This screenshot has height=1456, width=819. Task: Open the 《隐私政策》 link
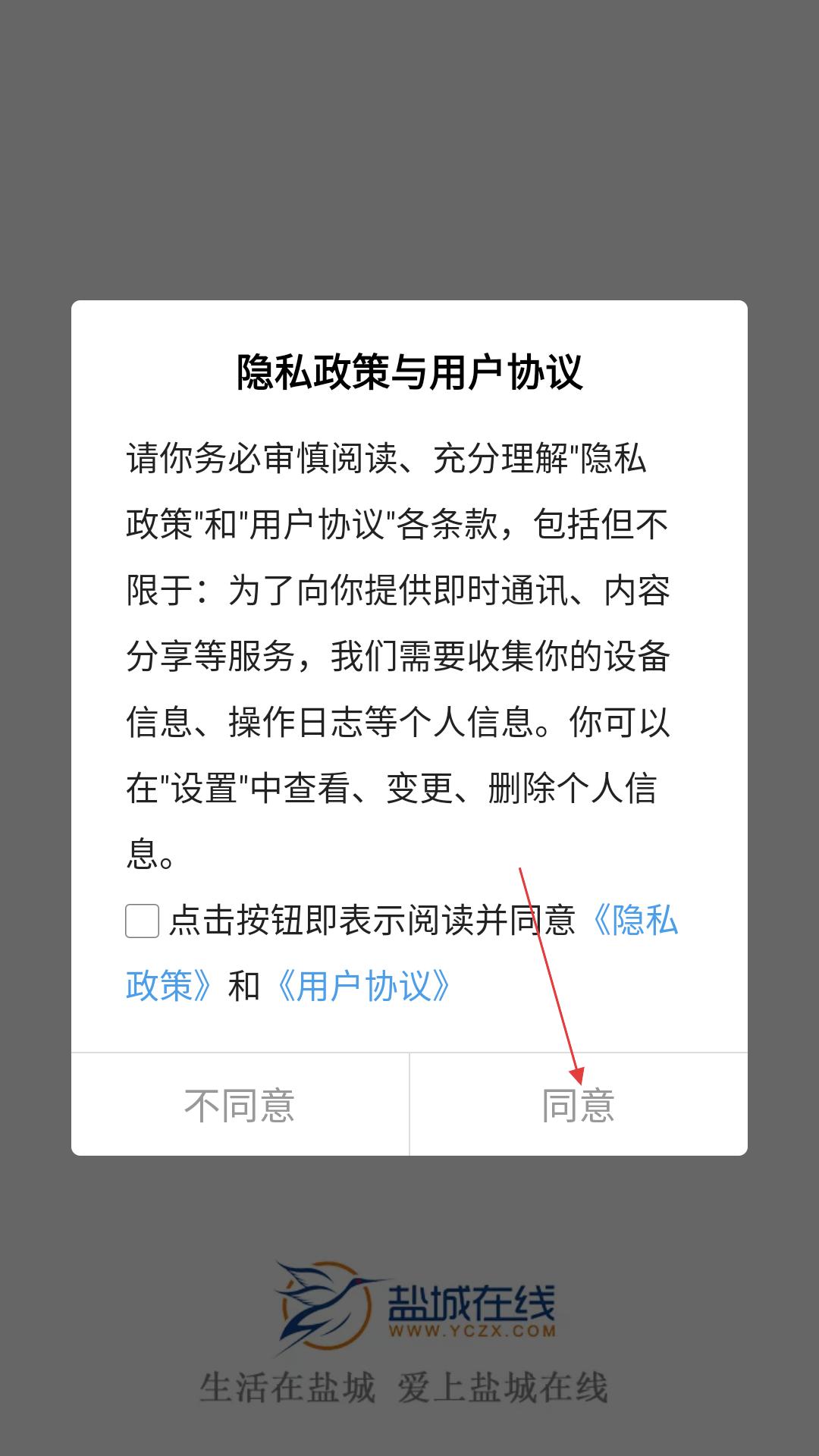click(x=634, y=921)
